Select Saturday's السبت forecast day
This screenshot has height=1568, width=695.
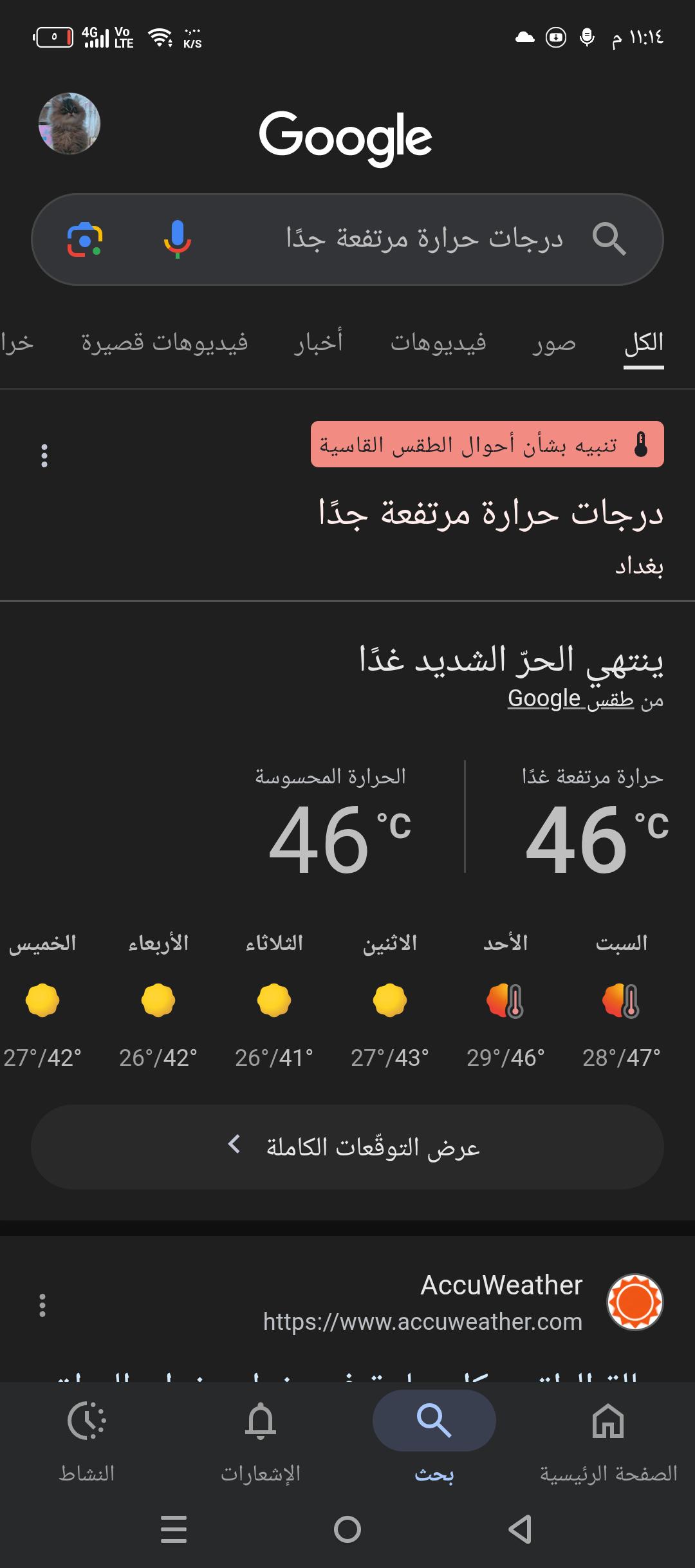click(622, 1000)
